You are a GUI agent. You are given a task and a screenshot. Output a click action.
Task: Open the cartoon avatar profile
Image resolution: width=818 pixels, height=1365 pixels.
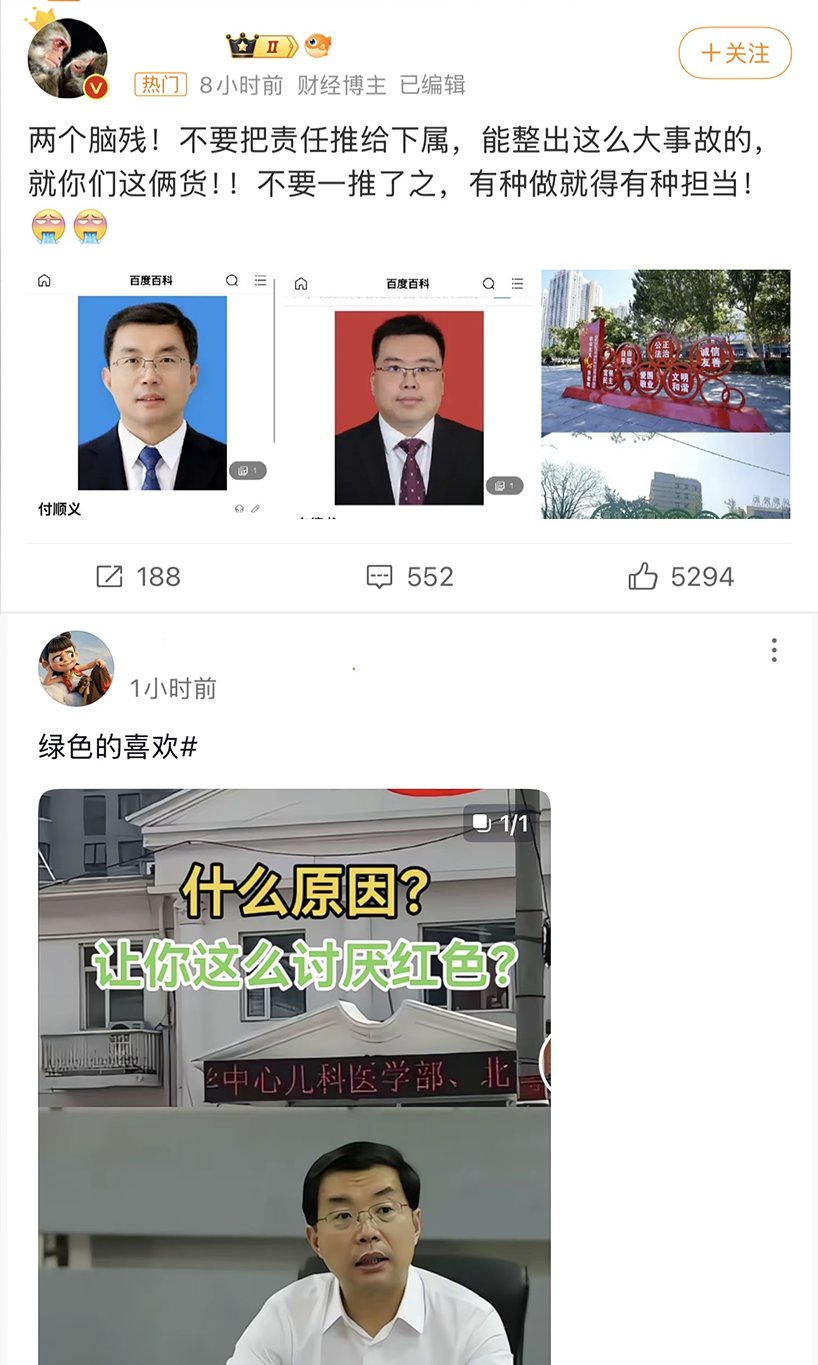point(76,668)
